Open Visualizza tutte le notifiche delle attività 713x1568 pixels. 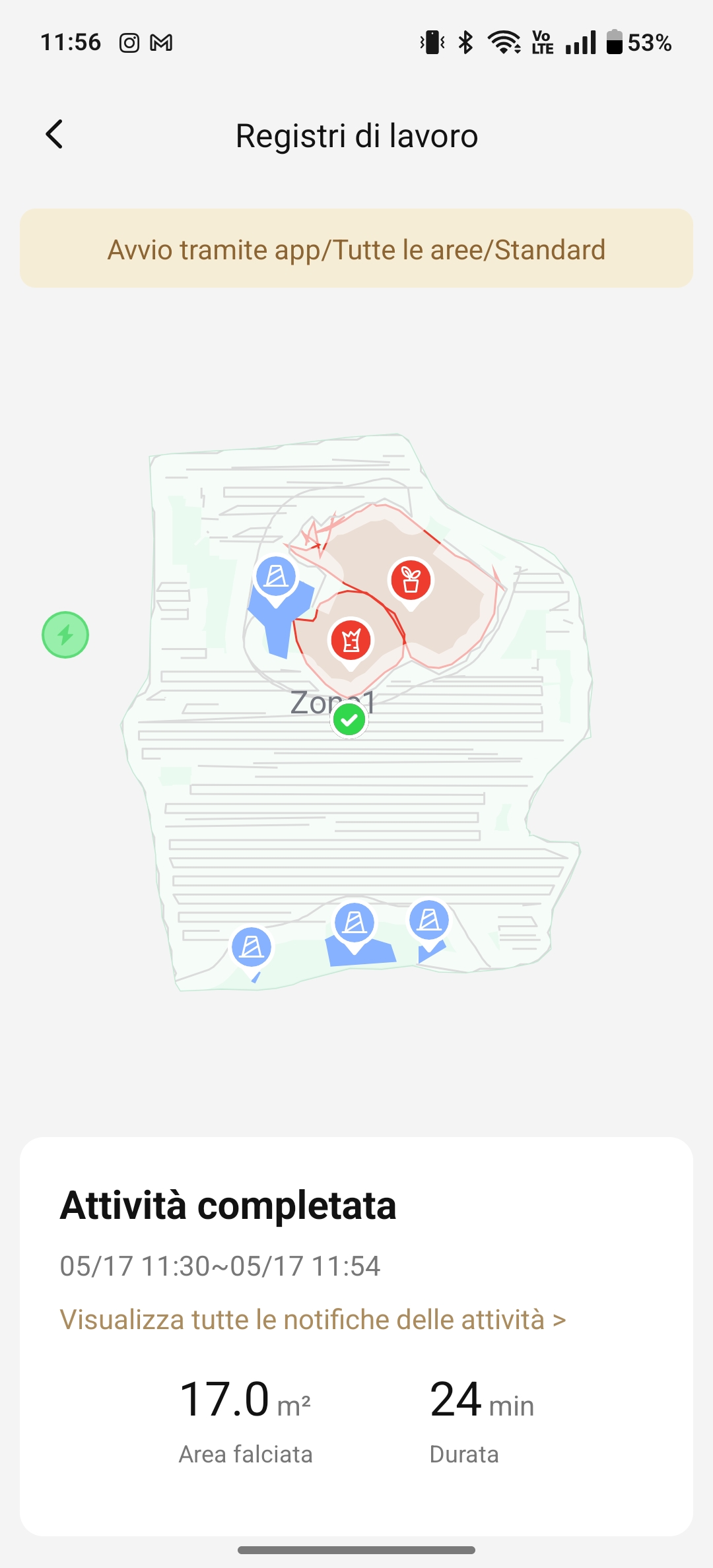coord(313,1320)
